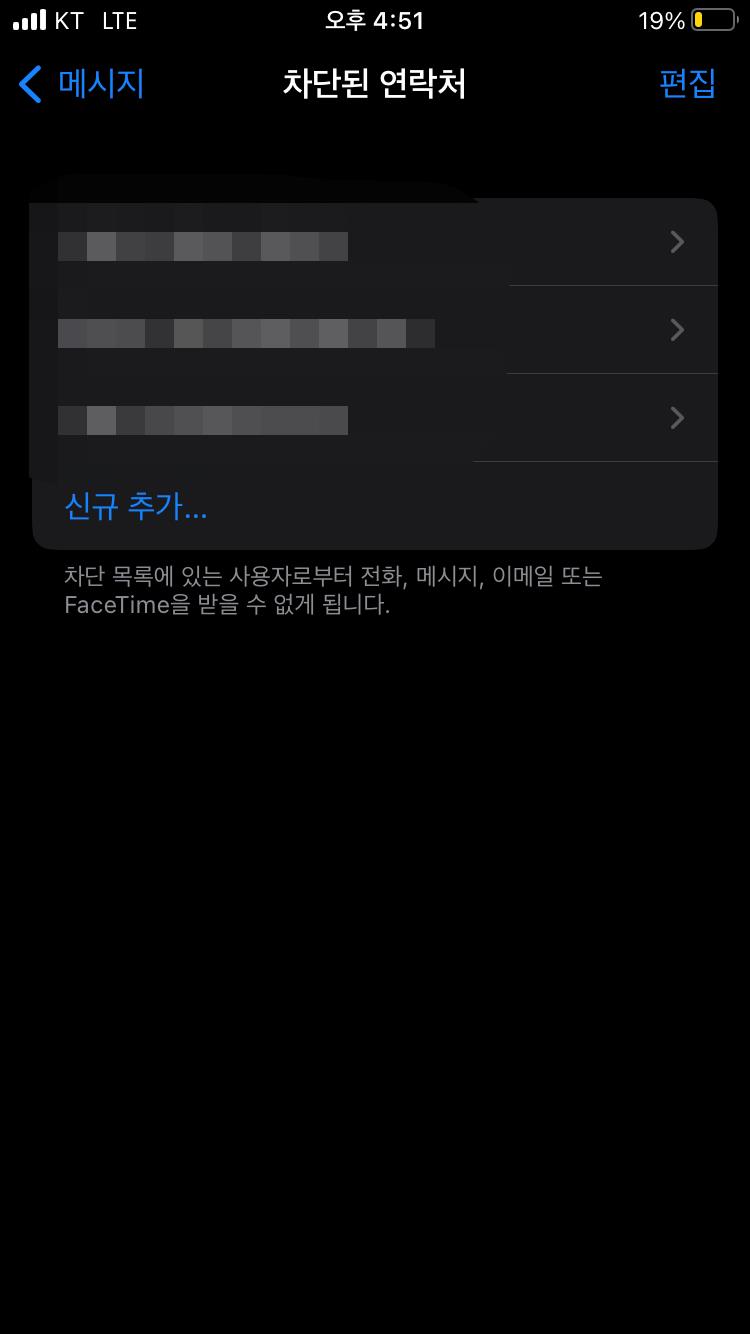Open the third blocked contact row
The width and height of the screenshot is (750, 1334).
(x=375, y=418)
